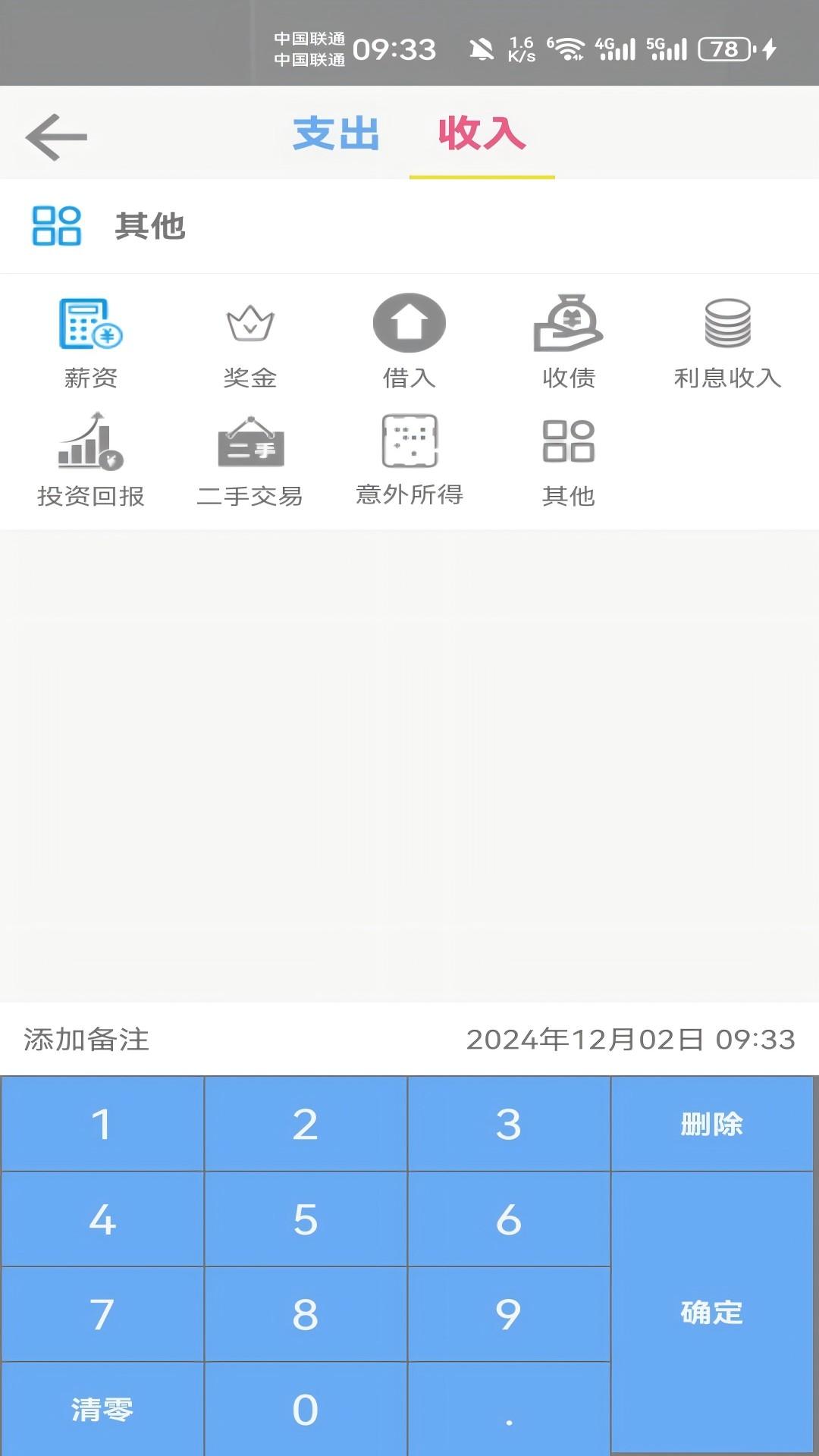This screenshot has height=1456, width=819.
Task: Enter digit 5 on the keypad
Action: (306, 1219)
